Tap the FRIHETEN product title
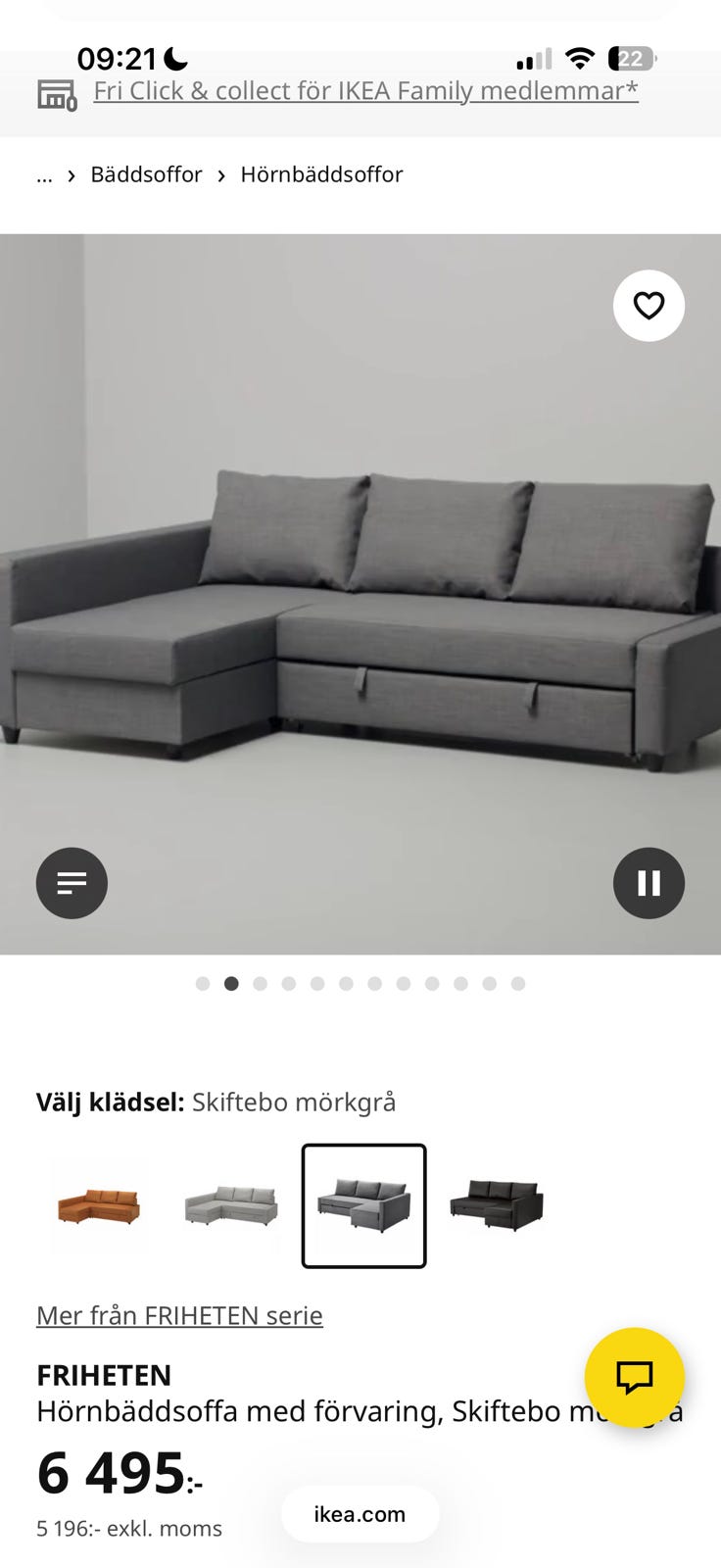Image resolution: width=721 pixels, height=1568 pixels. click(104, 1375)
